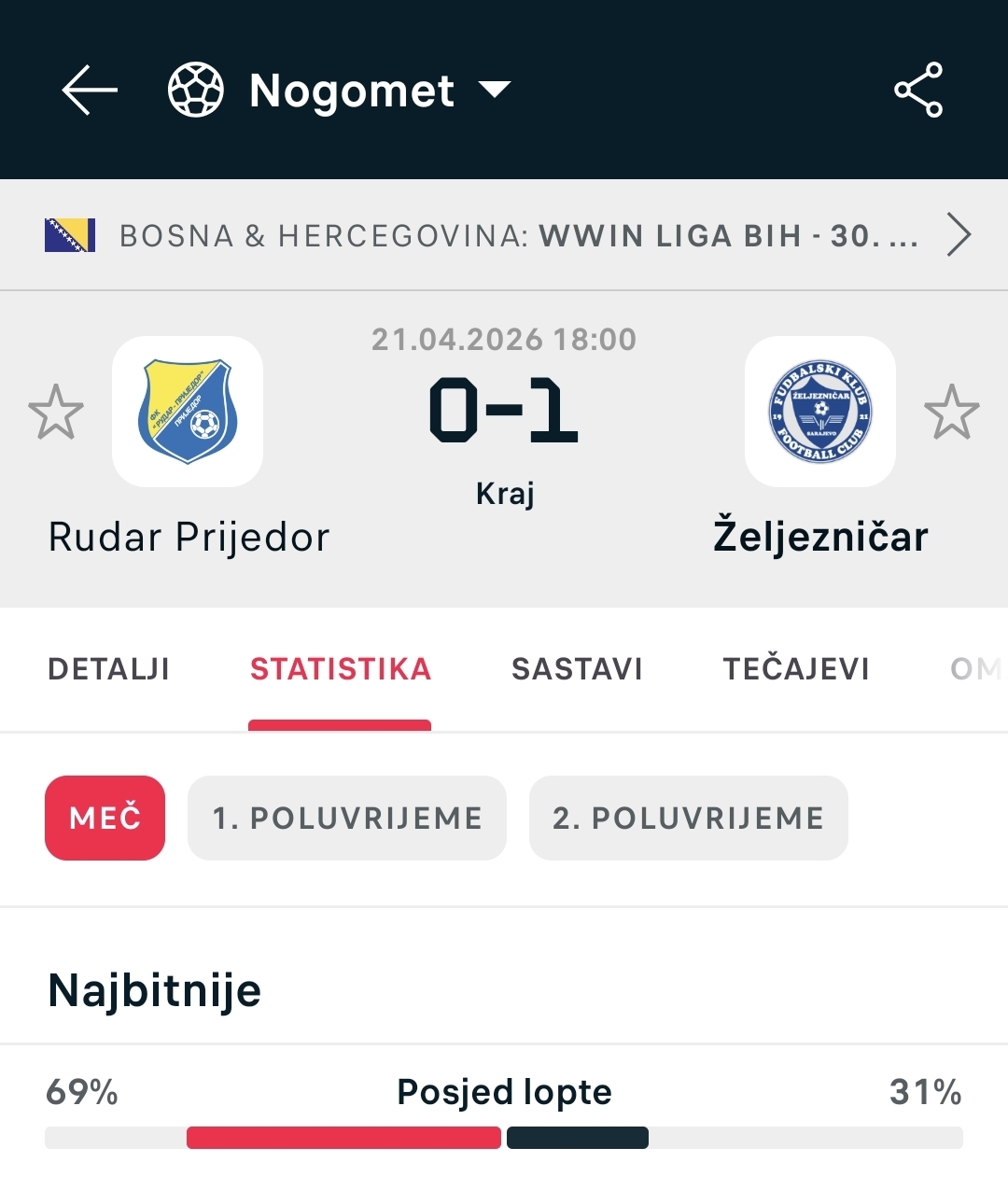Favorite Željezničar with the star

pyautogui.click(x=951, y=412)
